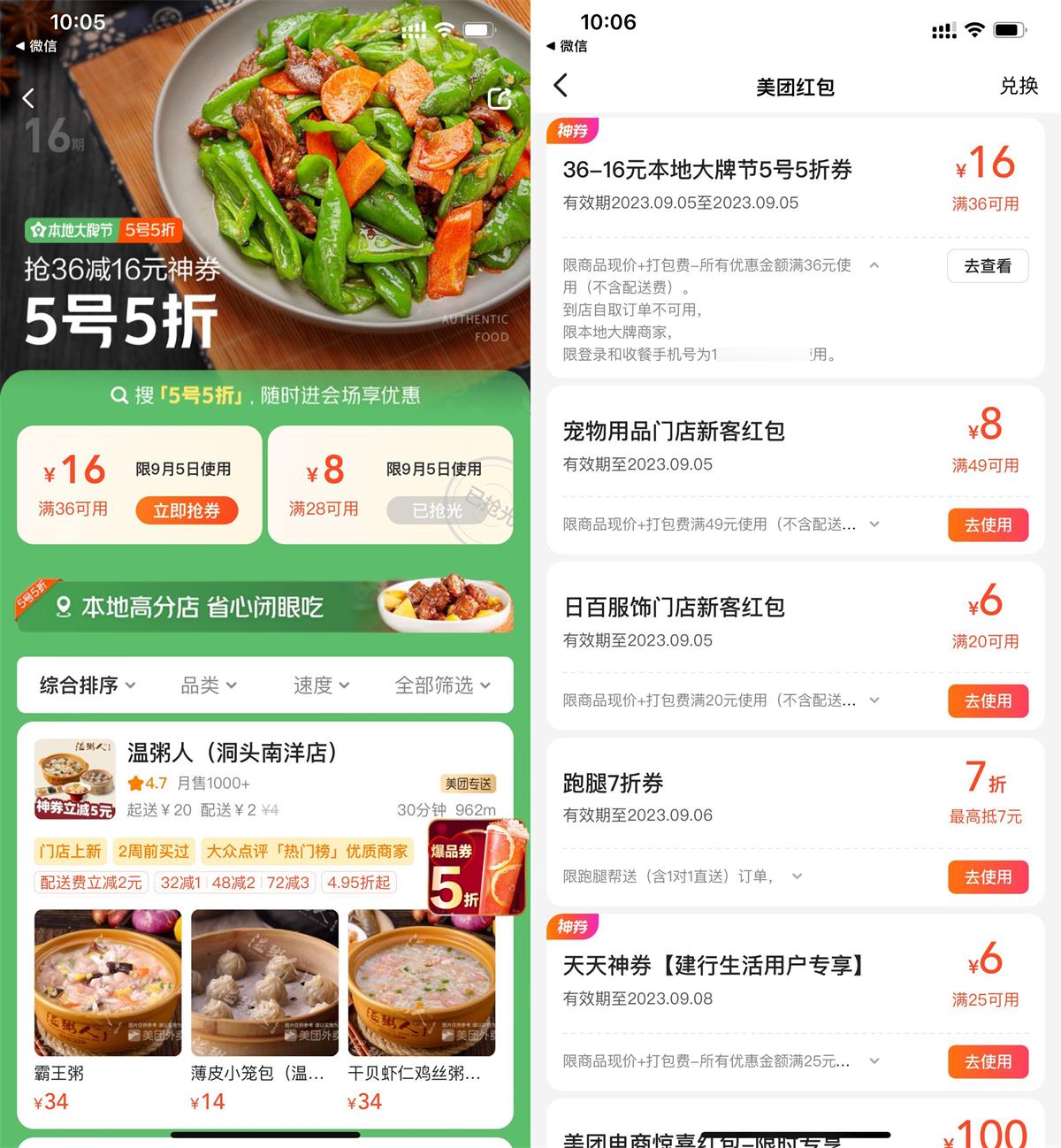
Task: Tap 去查看 on the 36-16元 coupon
Action: point(987,265)
